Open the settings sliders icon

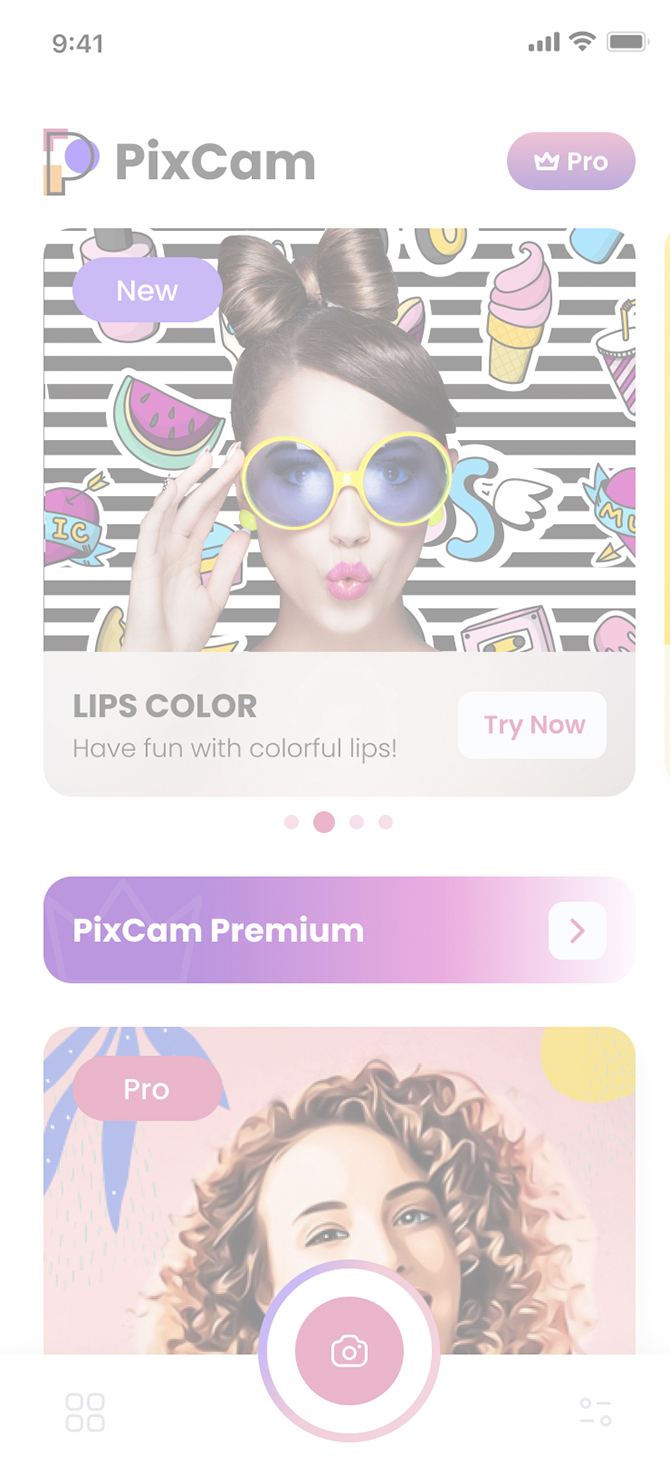pos(595,1412)
